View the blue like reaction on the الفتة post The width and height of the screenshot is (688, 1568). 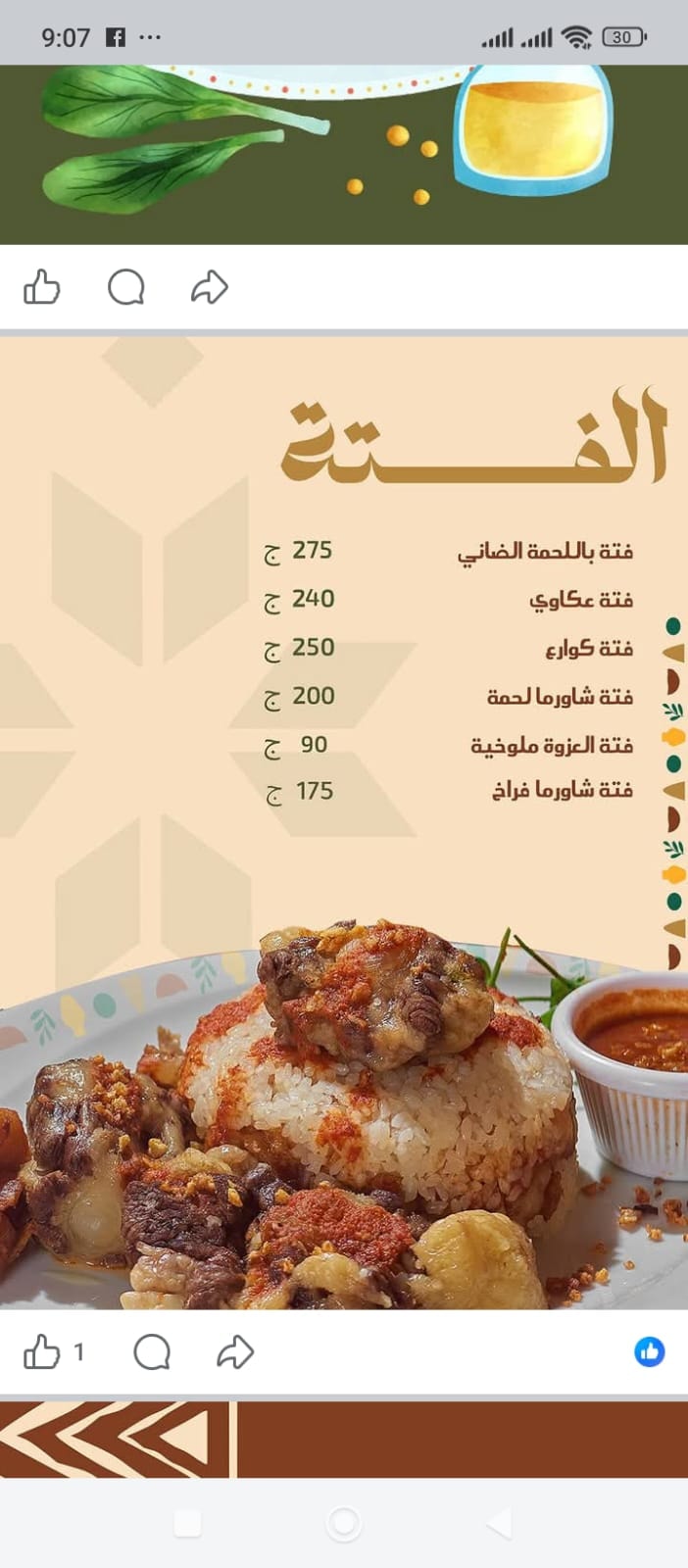(649, 1352)
